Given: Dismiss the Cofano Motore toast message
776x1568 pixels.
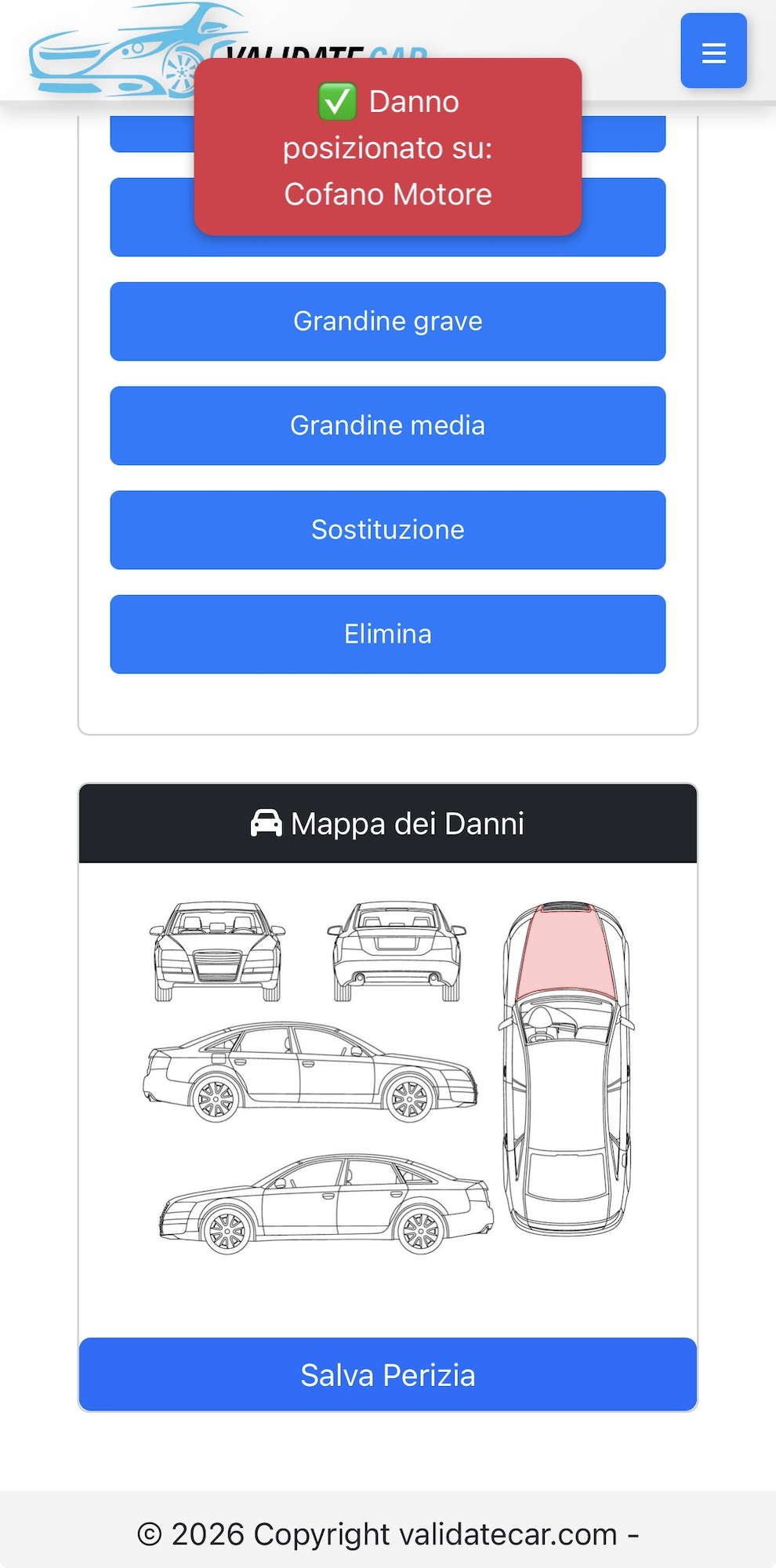Looking at the screenshot, I should click(x=387, y=147).
